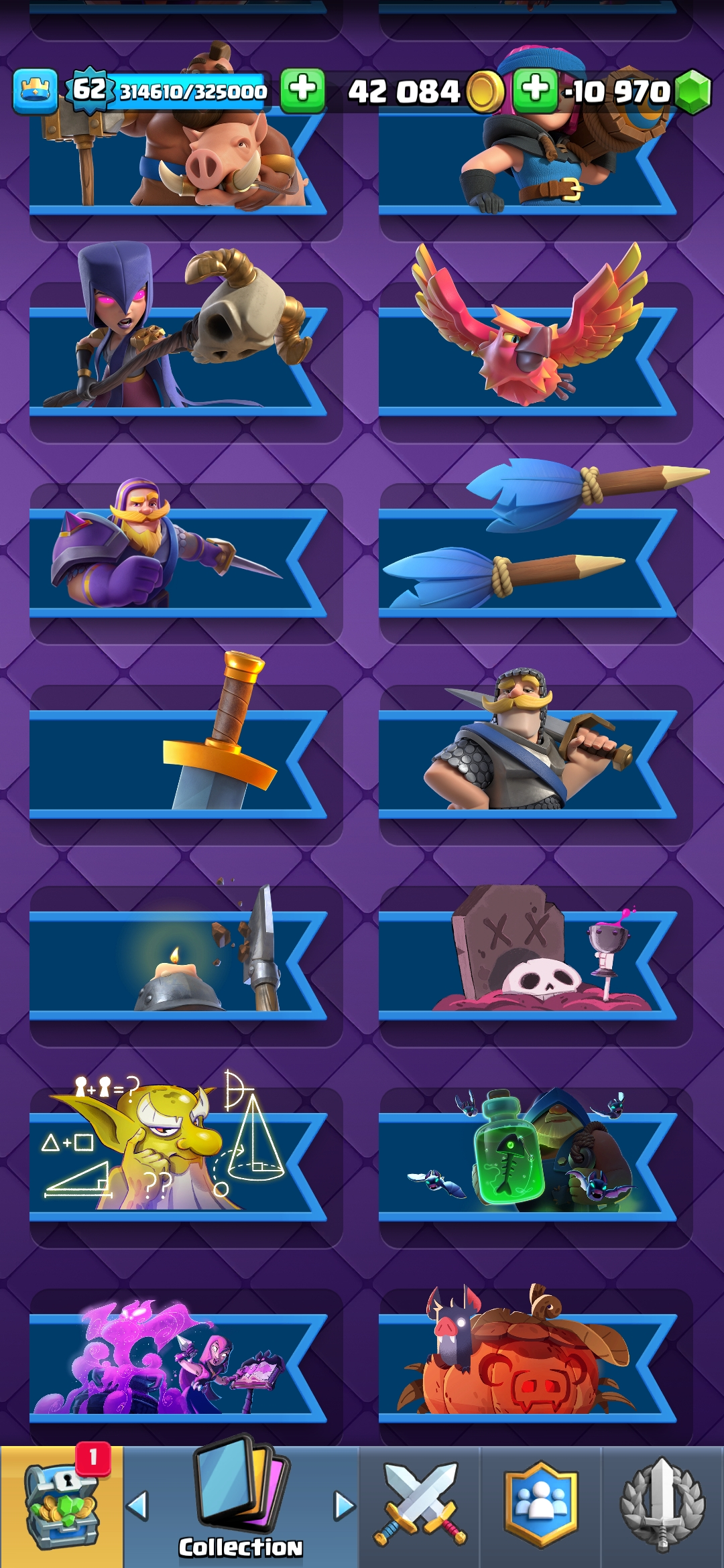
Task: Tap left arrow beside Collection
Action: tap(137, 1506)
